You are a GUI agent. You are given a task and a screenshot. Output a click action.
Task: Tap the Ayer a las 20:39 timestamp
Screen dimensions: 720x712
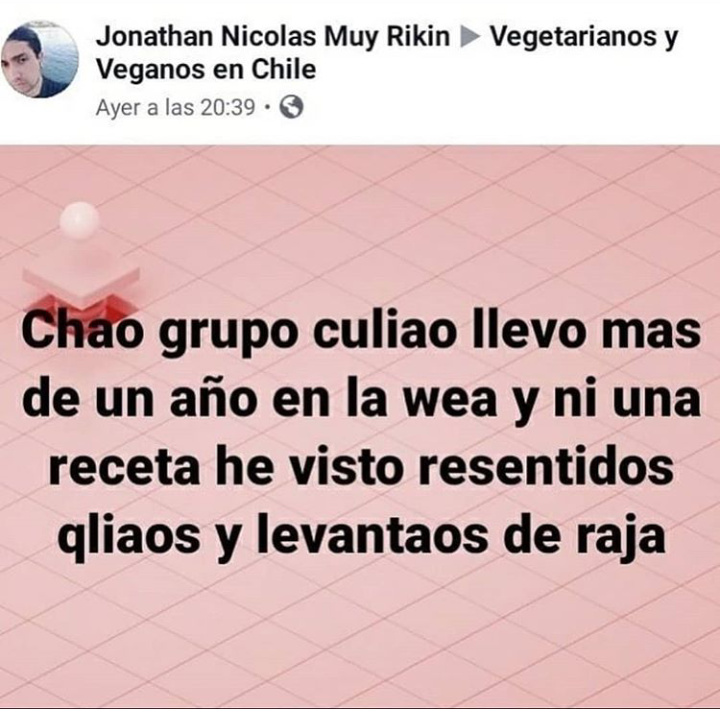(x=175, y=108)
